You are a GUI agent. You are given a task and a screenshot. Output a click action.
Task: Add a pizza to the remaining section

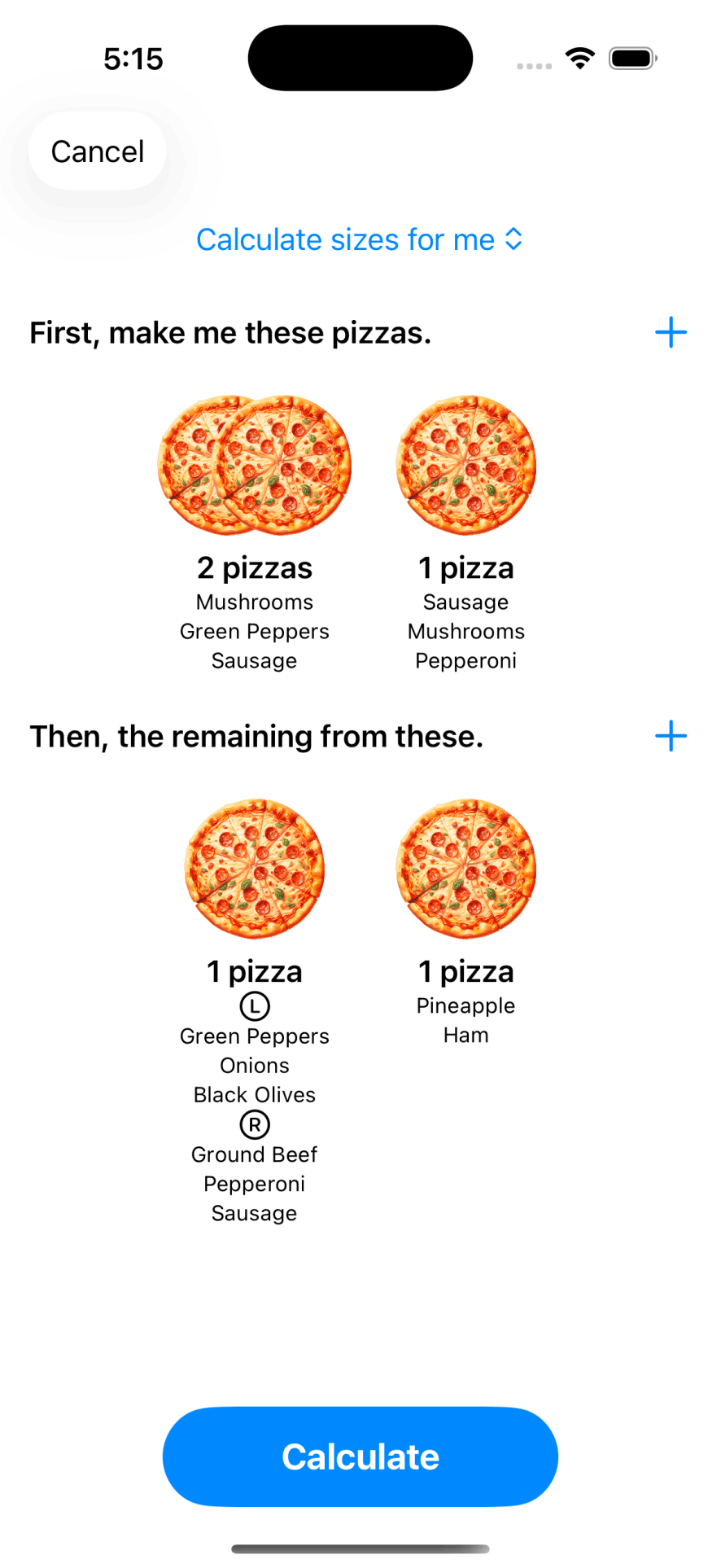point(671,736)
